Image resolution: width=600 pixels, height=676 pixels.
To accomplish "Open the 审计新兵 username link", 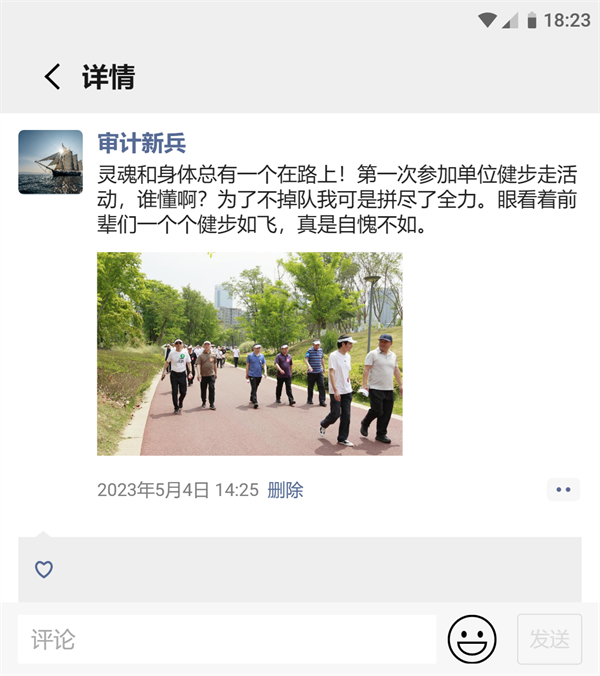I will [x=142, y=143].
